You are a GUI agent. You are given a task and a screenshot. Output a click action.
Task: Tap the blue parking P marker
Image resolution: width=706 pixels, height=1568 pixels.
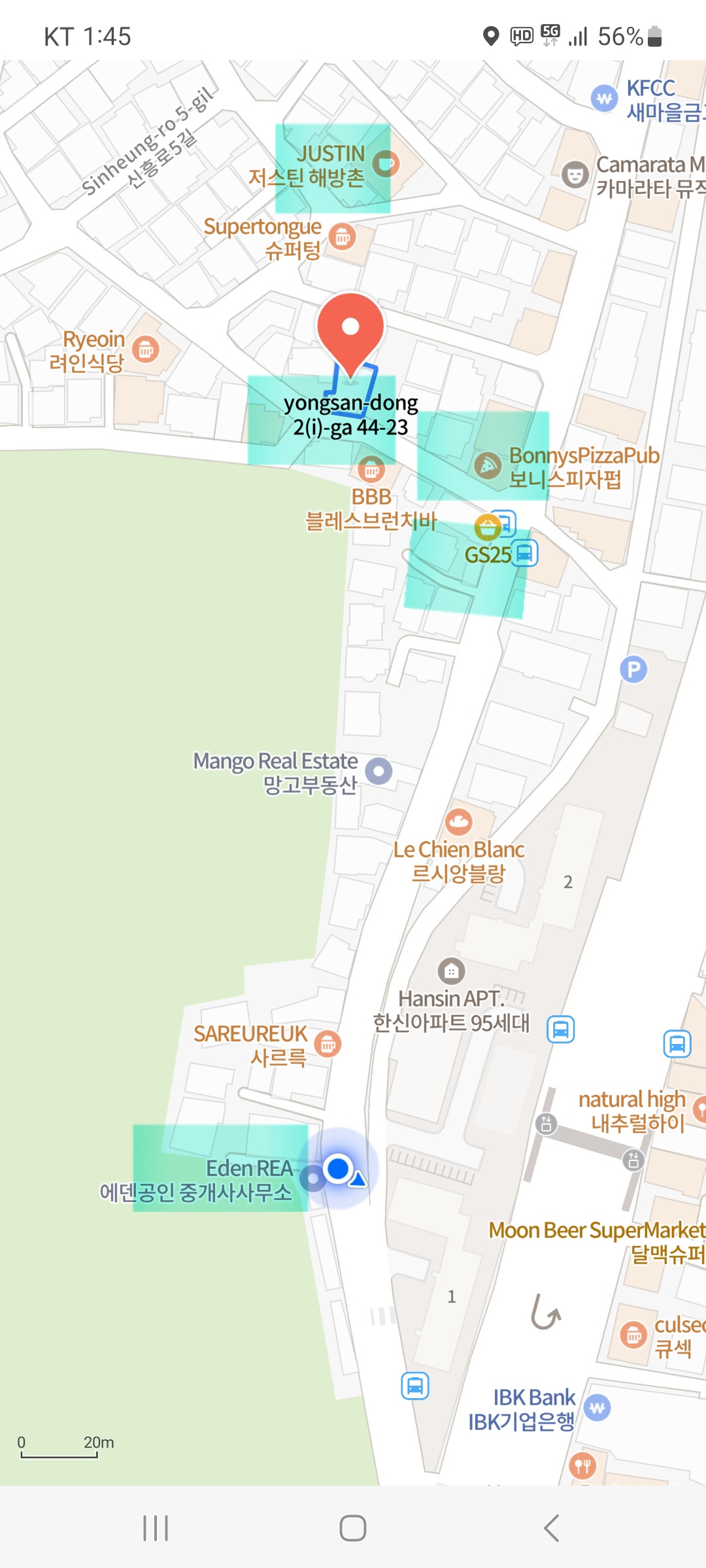(633, 669)
